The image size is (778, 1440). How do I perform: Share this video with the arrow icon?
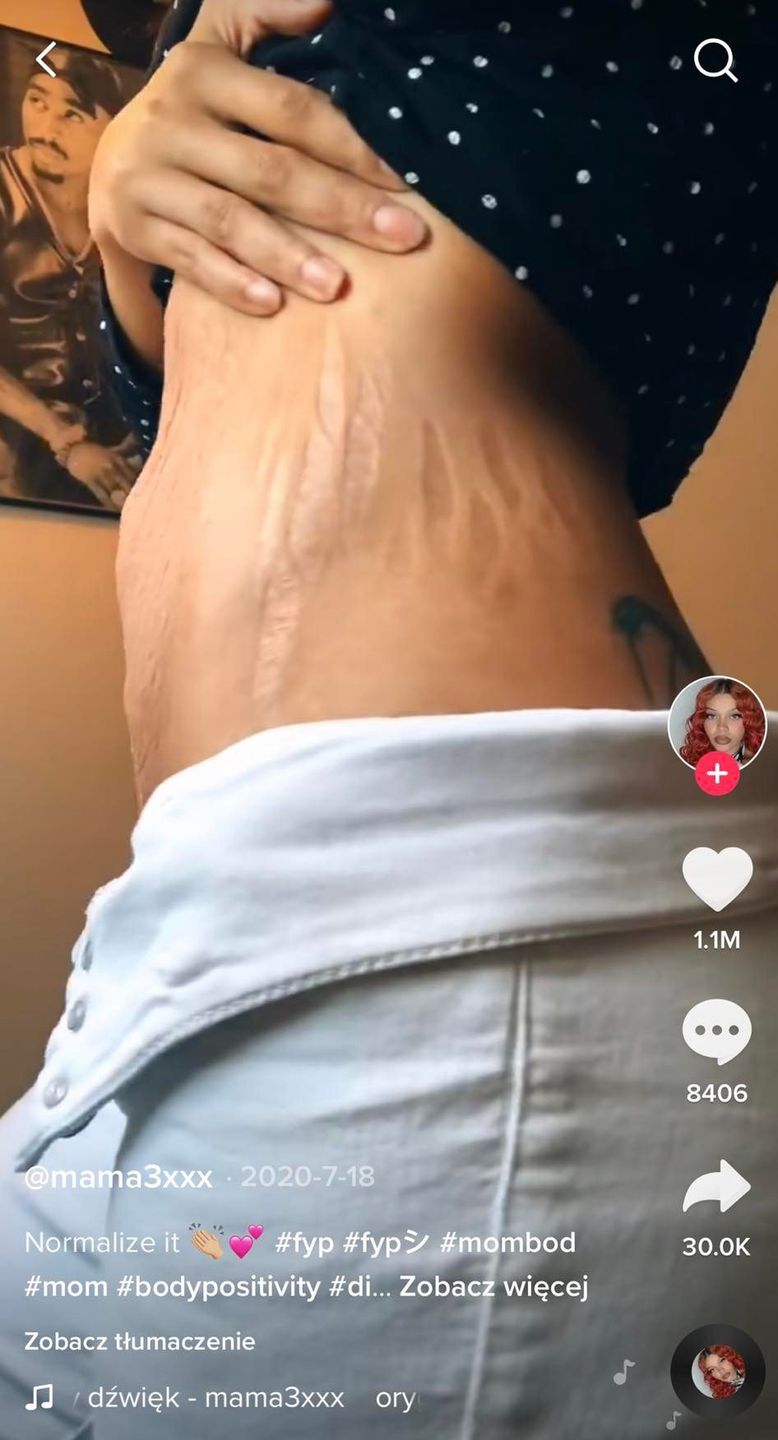point(717,1187)
